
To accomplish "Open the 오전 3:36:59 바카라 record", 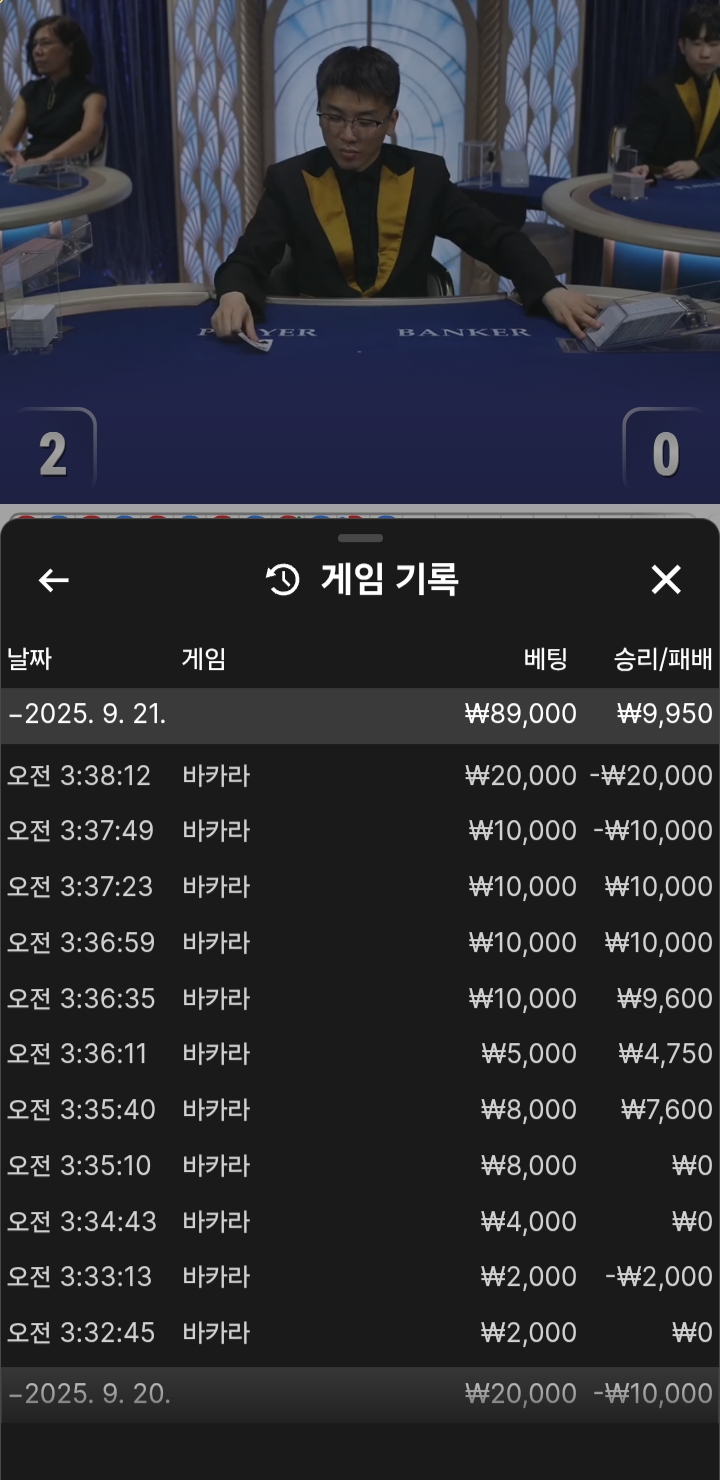I will 360,943.
